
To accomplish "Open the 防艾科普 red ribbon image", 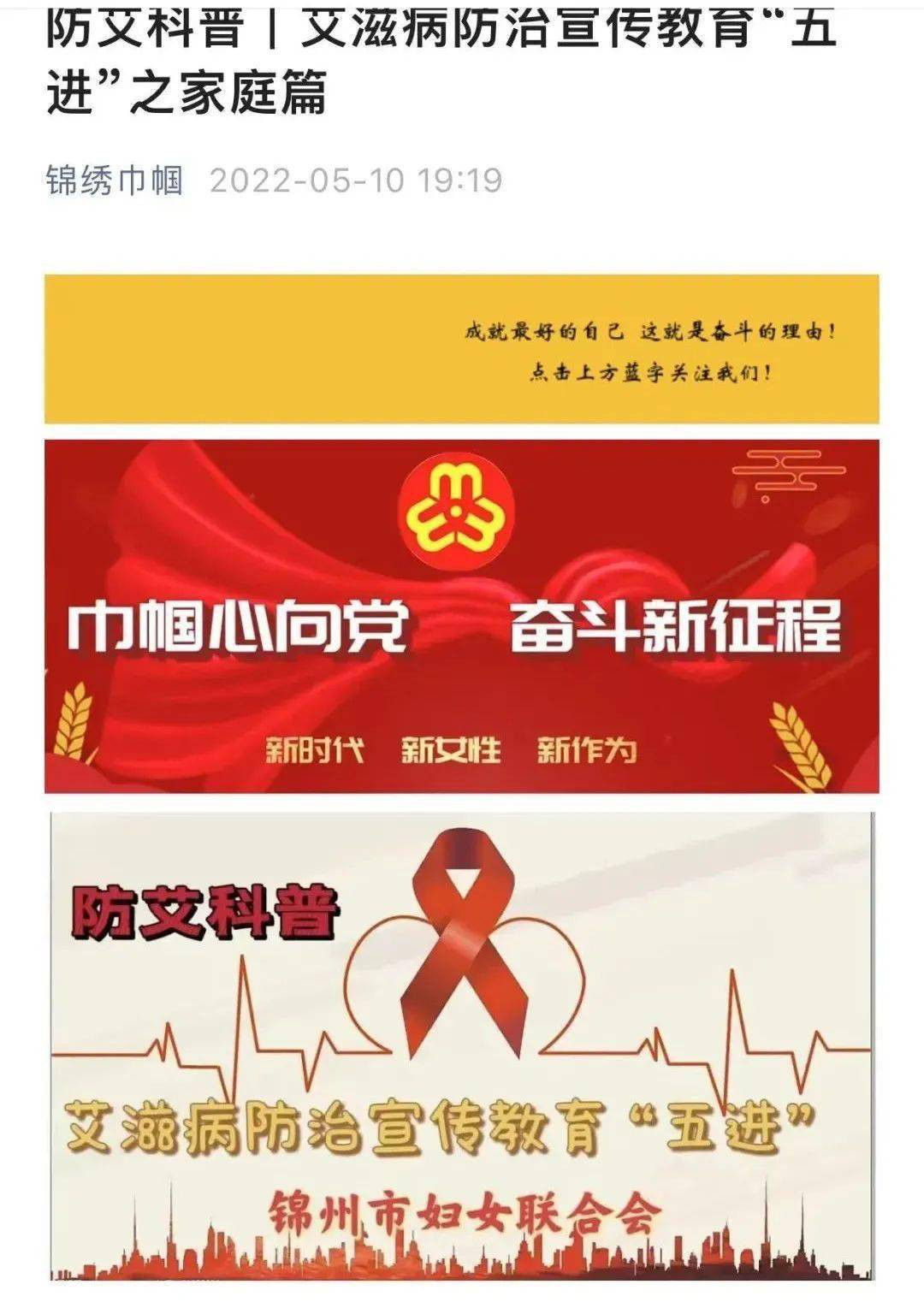I will (x=461, y=1045).
